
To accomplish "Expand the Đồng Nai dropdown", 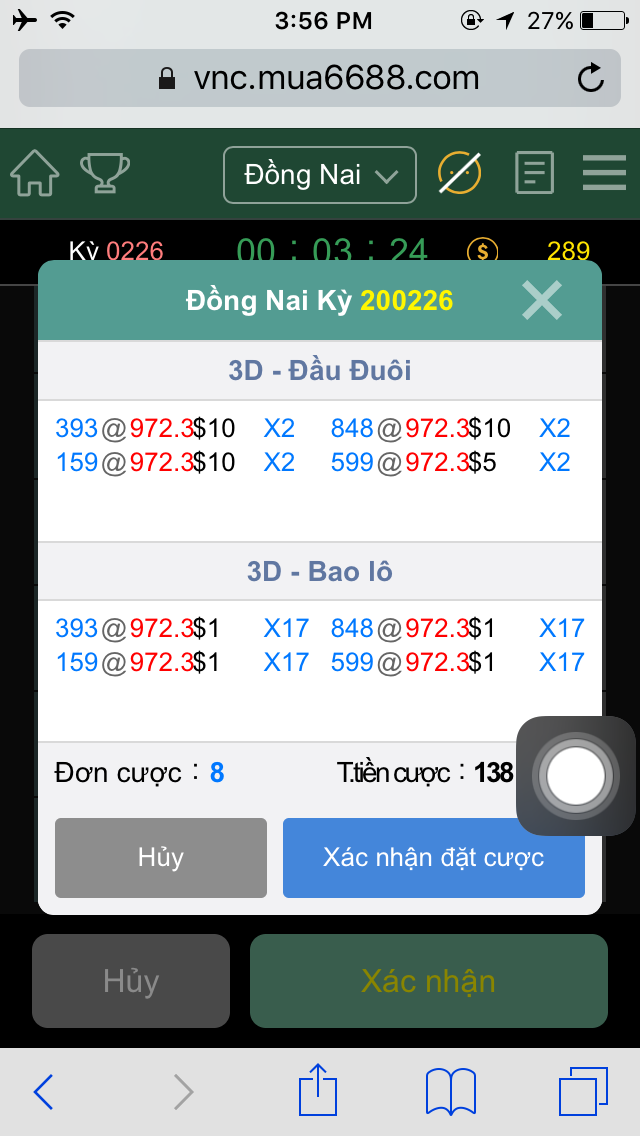I will tap(319, 175).
